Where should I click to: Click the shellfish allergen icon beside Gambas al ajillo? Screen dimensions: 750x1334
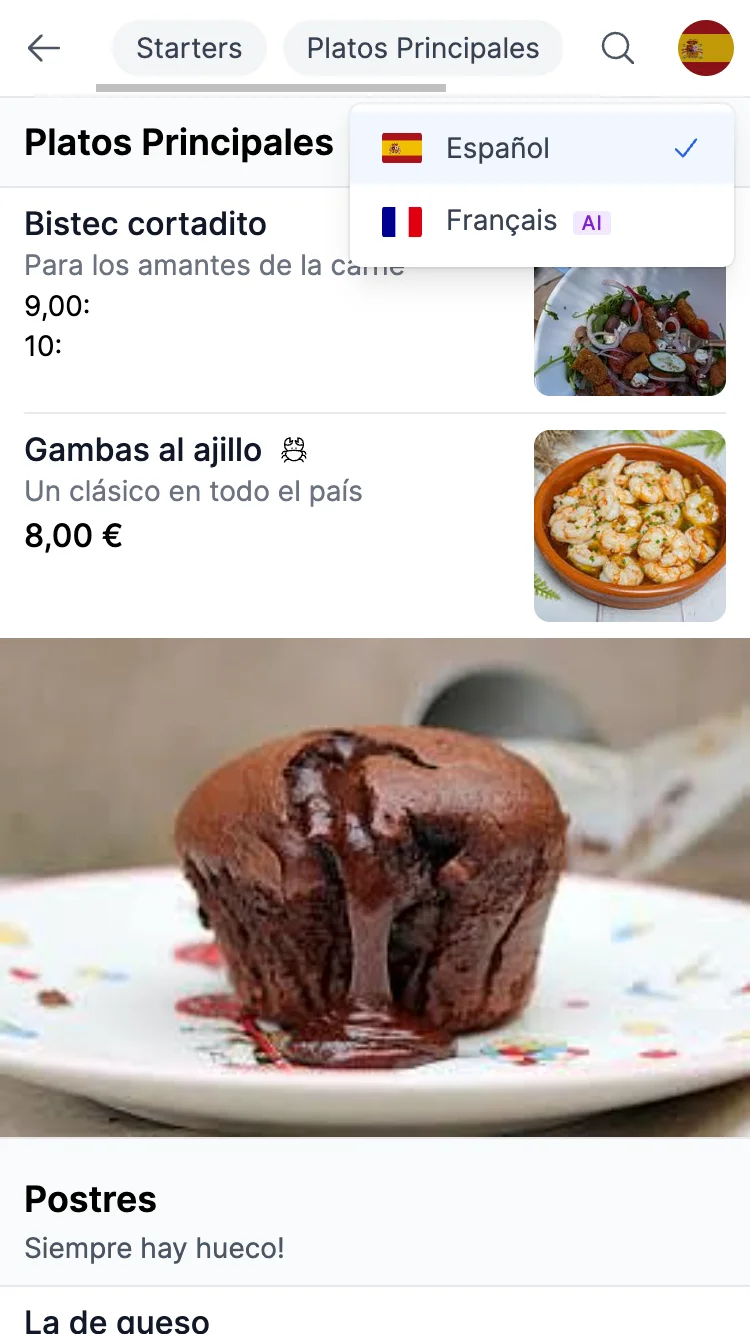click(293, 450)
